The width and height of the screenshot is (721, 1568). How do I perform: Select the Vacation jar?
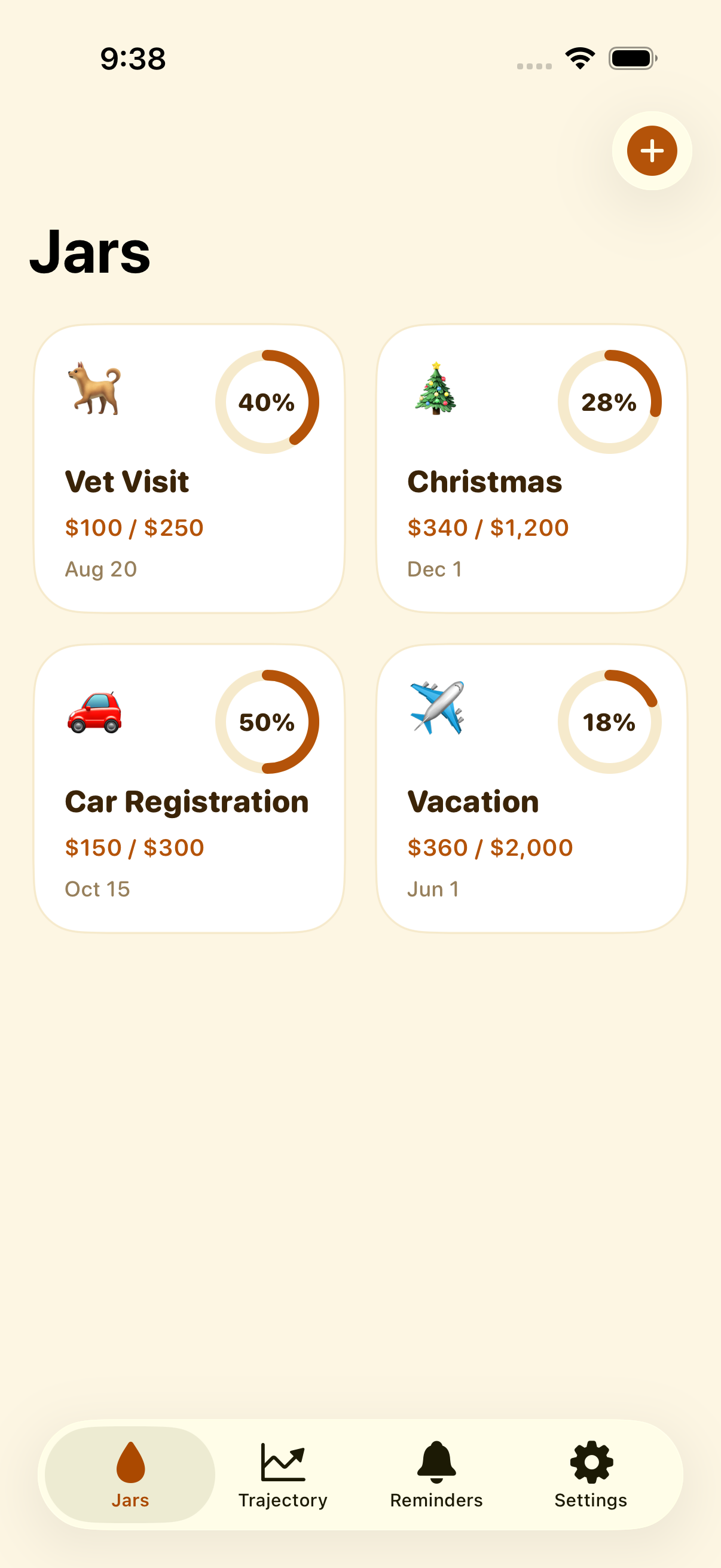[x=531, y=788]
